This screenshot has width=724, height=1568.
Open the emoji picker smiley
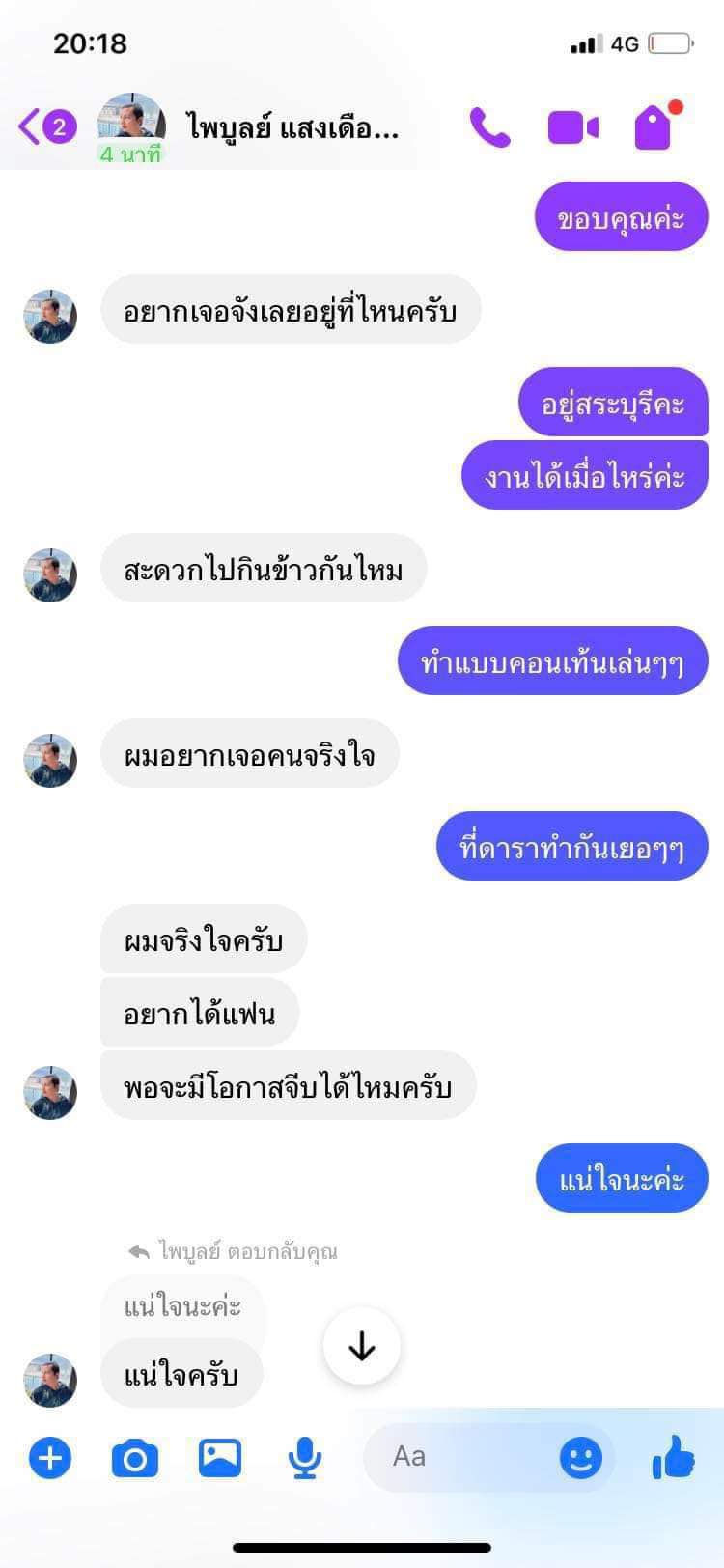pyautogui.click(x=581, y=1457)
